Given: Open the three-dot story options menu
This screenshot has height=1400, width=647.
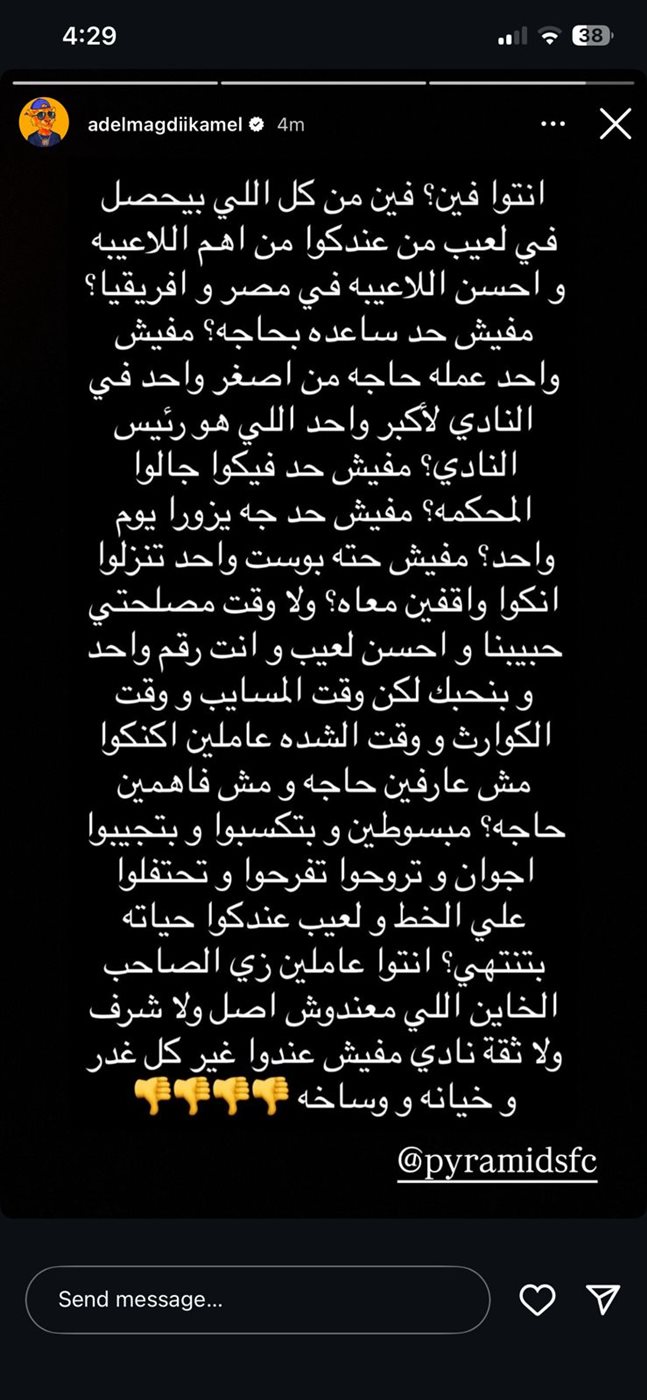Looking at the screenshot, I should tap(552, 124).
